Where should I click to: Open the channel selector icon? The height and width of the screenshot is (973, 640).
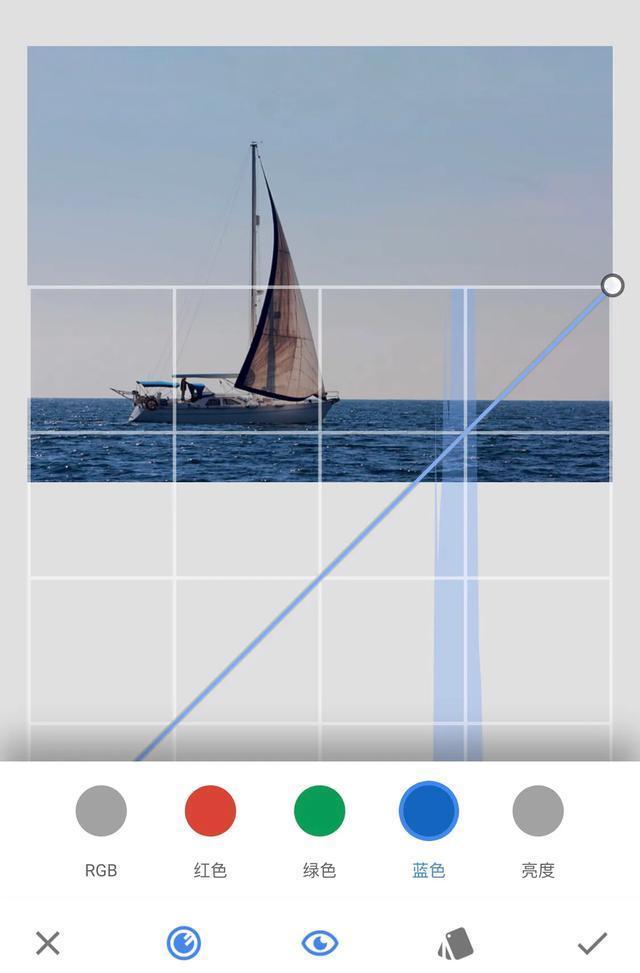pos(183,943)
